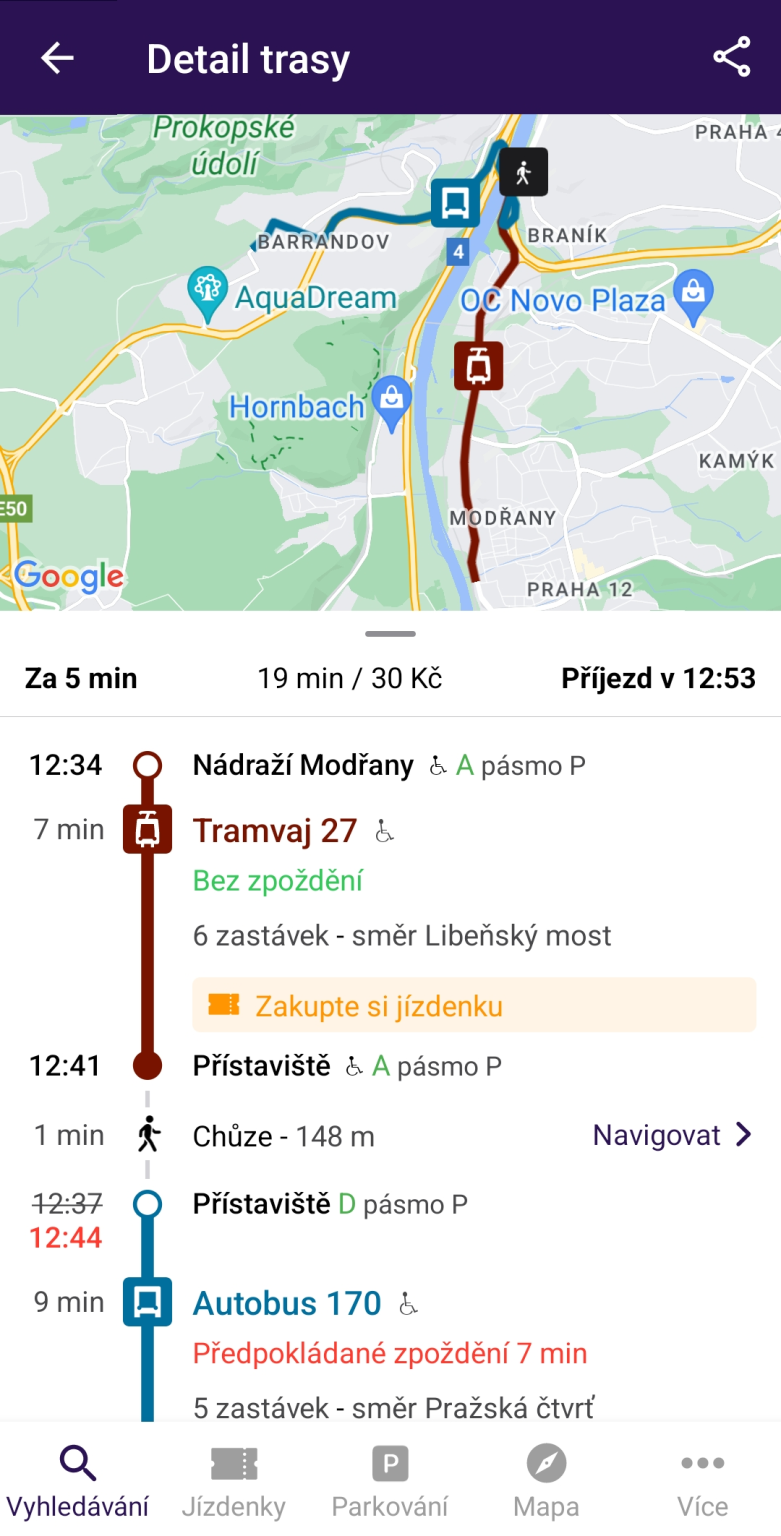Tap the walking person icon next to Chůze
781x1536 pixels.
[x=147, y=1134]
